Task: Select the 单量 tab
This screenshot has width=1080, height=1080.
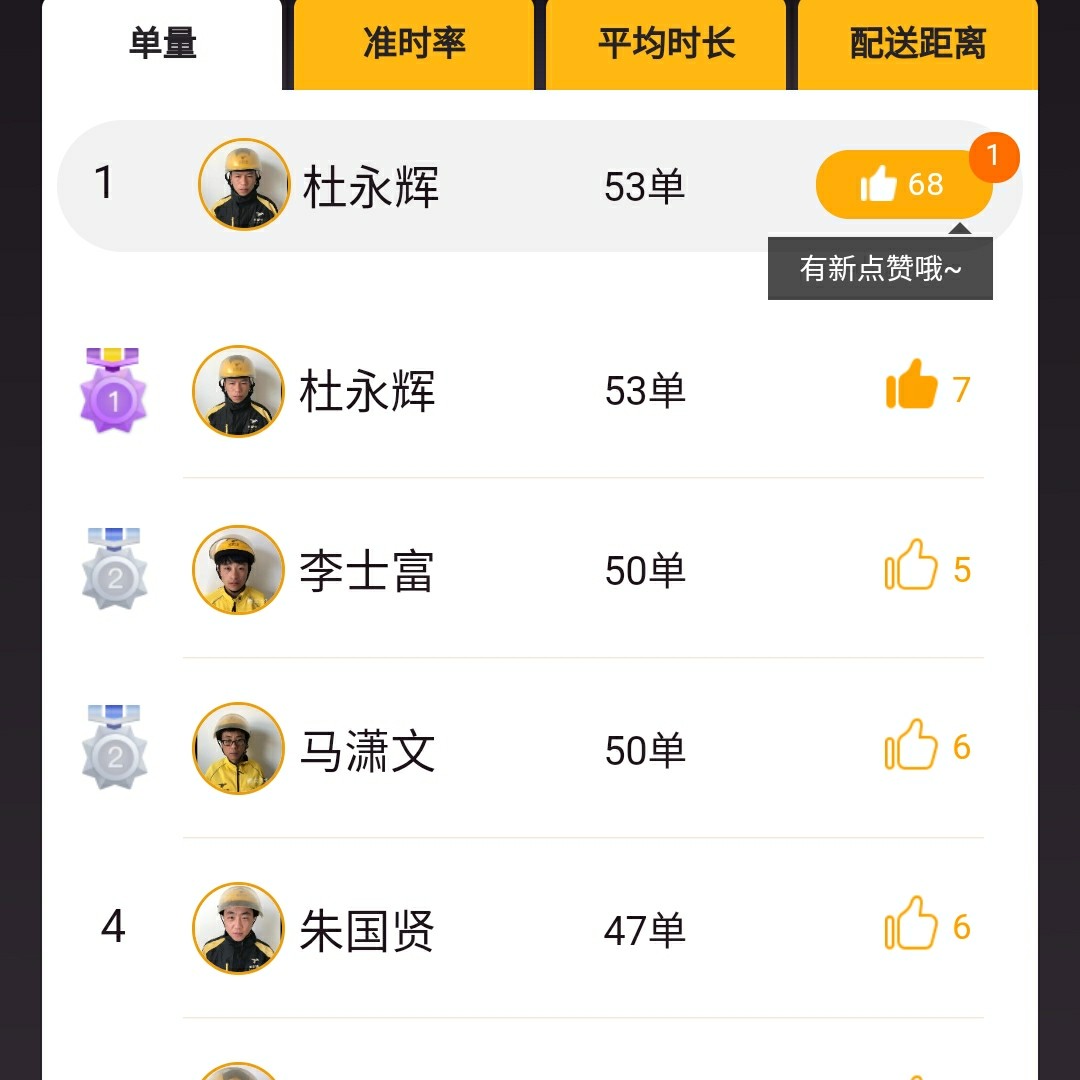Action: 163,44
